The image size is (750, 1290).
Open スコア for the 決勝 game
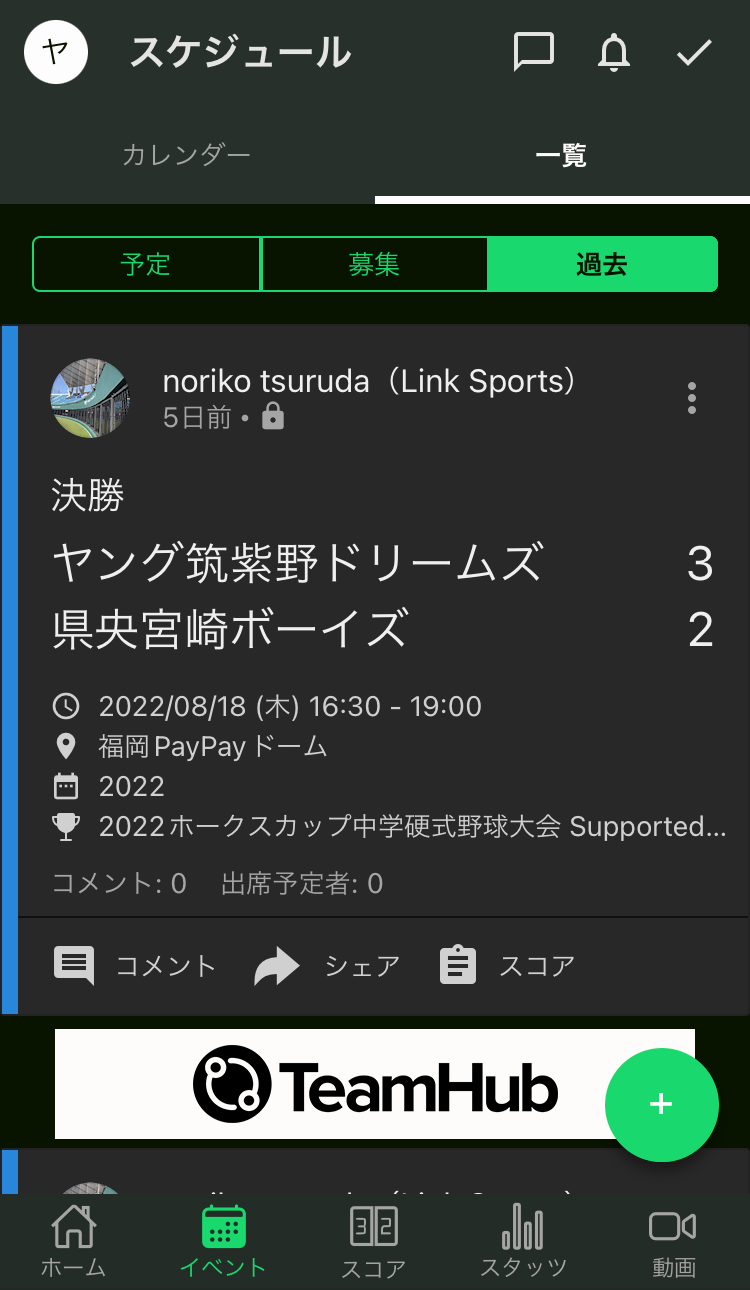(508, 966)
